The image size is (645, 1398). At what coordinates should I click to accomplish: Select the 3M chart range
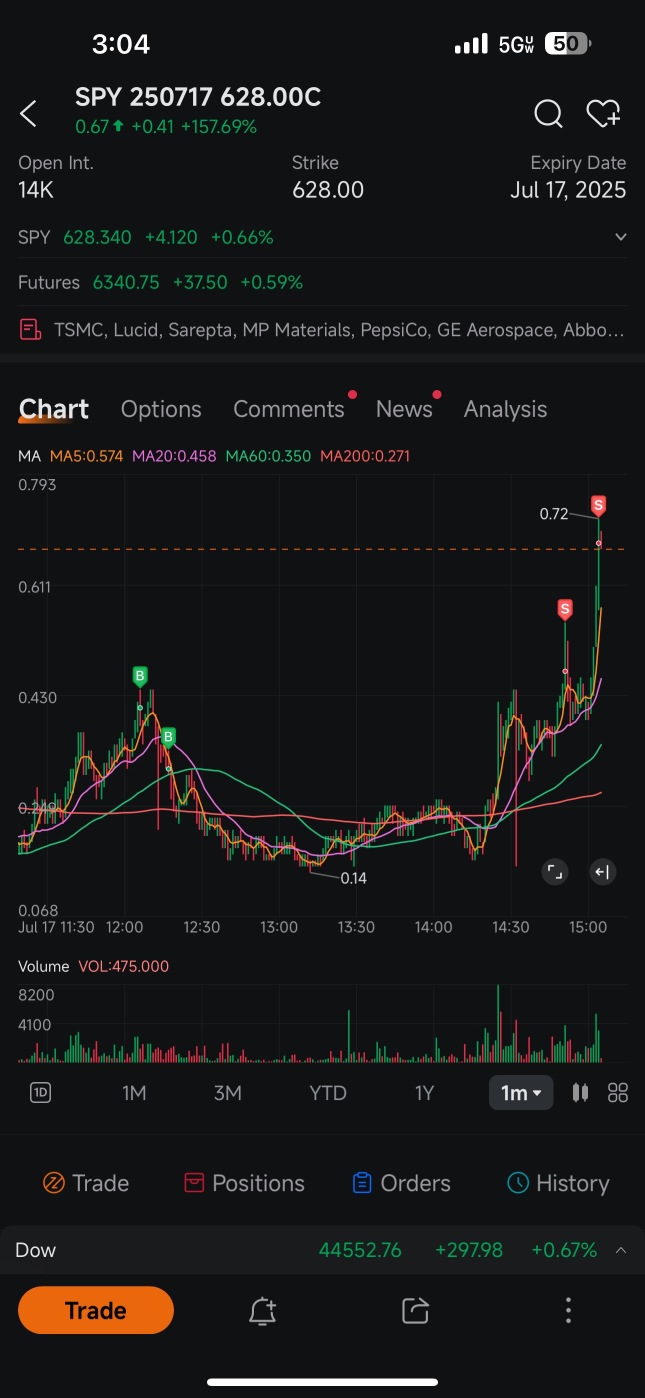[228, 1093]
